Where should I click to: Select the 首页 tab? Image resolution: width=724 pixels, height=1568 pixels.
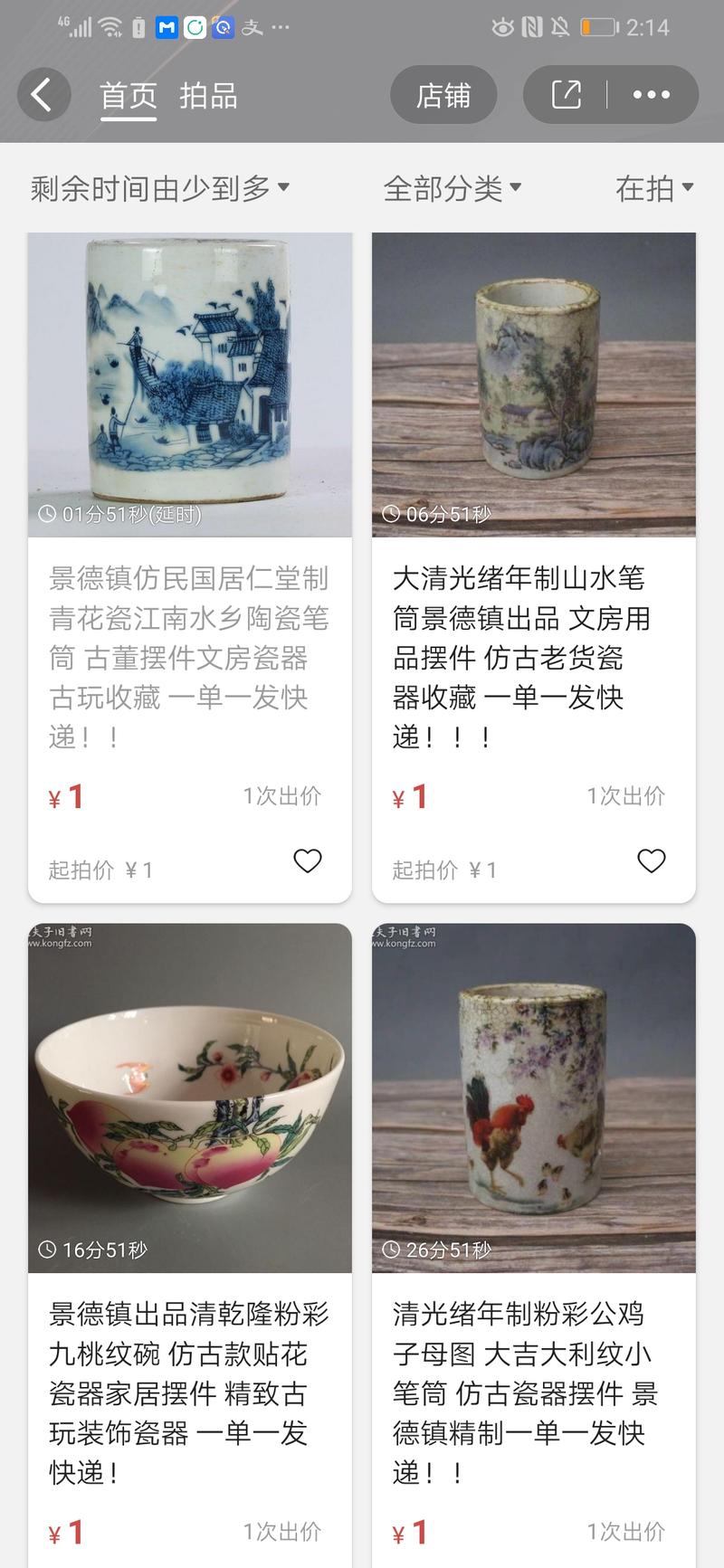pos(129,96)
